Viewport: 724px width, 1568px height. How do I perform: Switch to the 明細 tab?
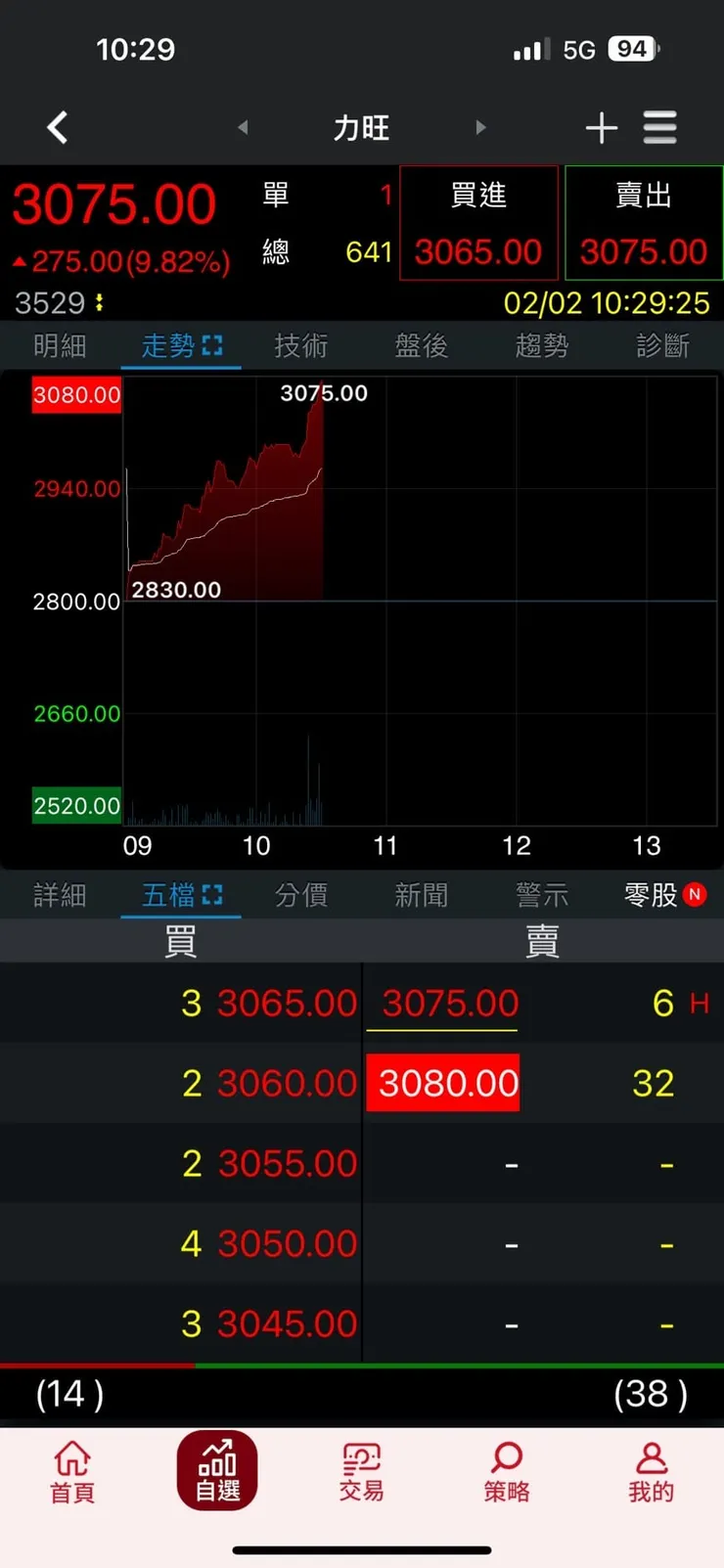click(x=60, y=345)
